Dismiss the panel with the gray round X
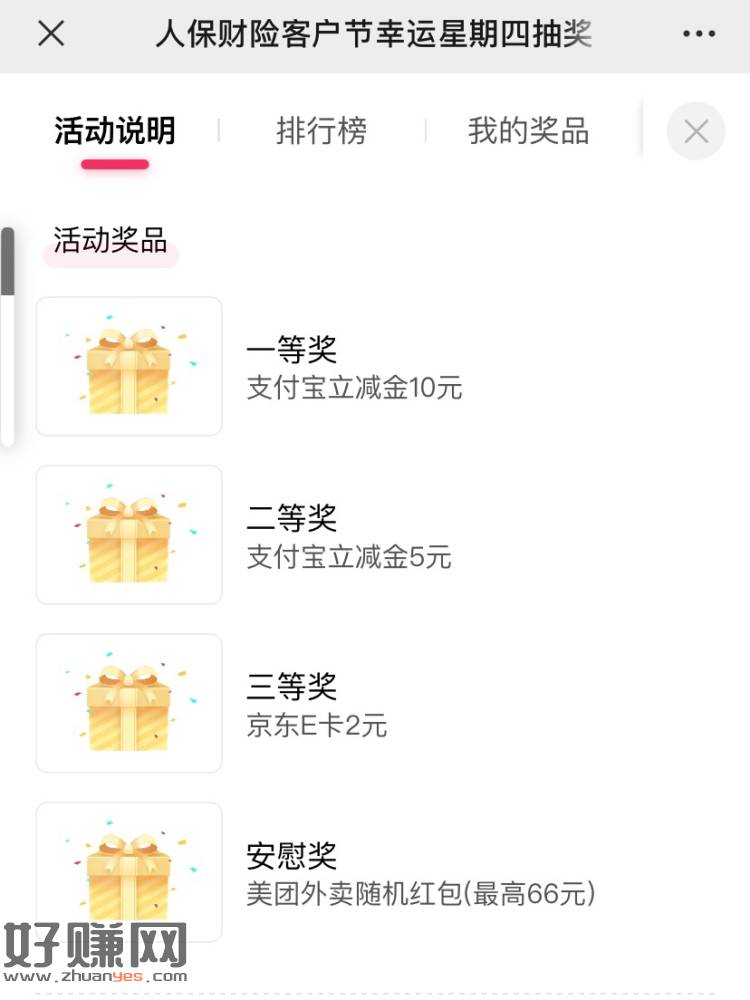 point(696,131)
